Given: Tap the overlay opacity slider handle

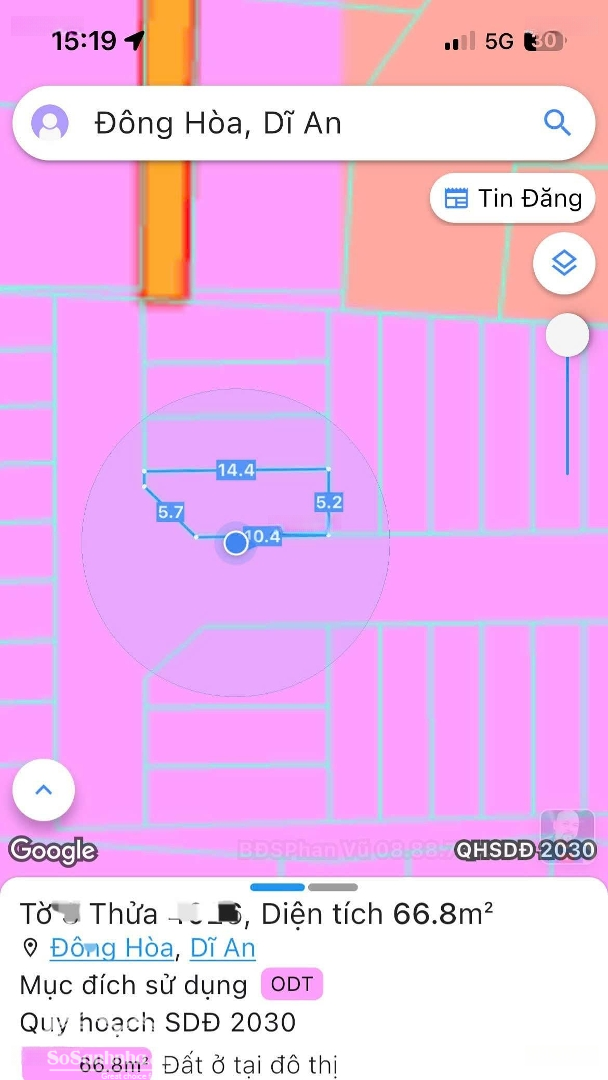Looking at the screenshot, I should pyautogui.click(x=567, y=336).
